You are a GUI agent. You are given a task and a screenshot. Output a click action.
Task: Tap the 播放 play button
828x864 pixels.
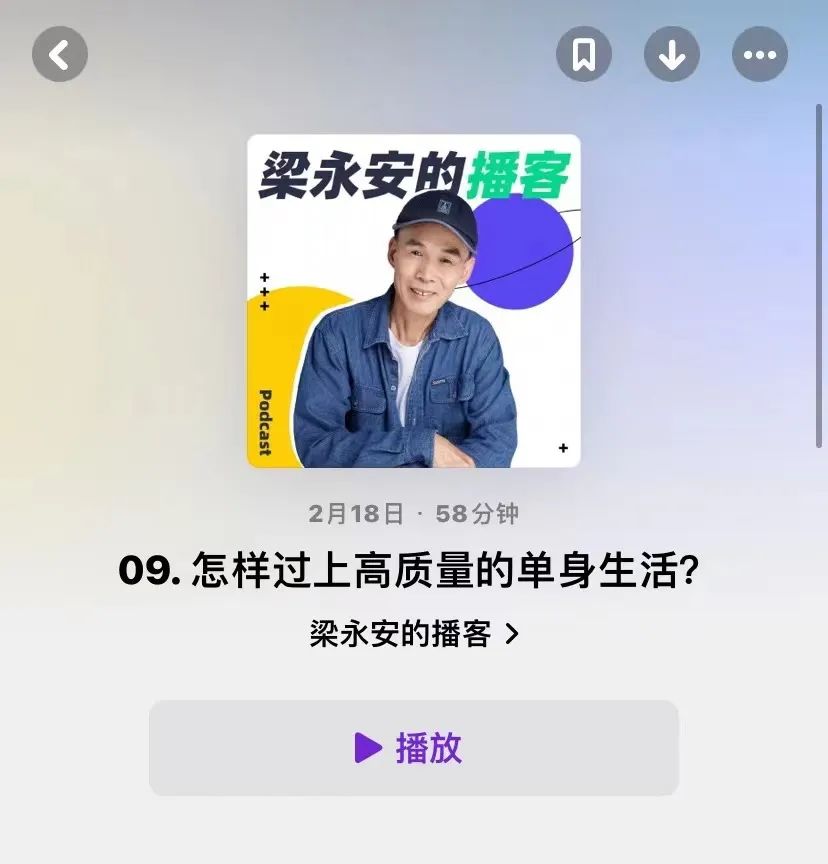(413, 748)
